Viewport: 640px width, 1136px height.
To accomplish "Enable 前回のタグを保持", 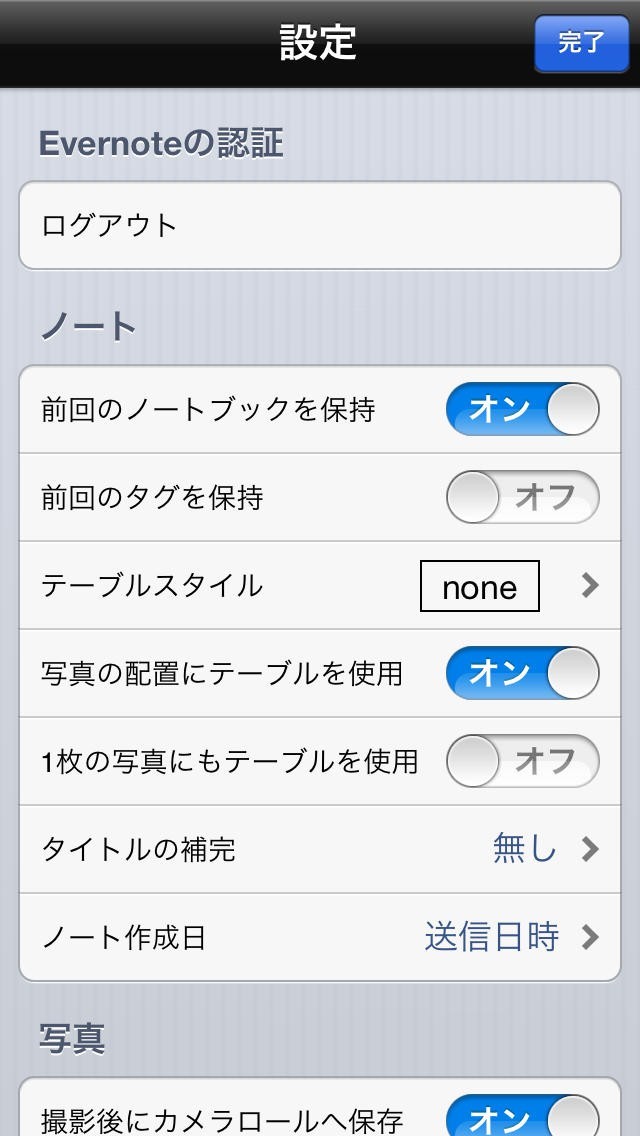I will [x=522, y=497].
